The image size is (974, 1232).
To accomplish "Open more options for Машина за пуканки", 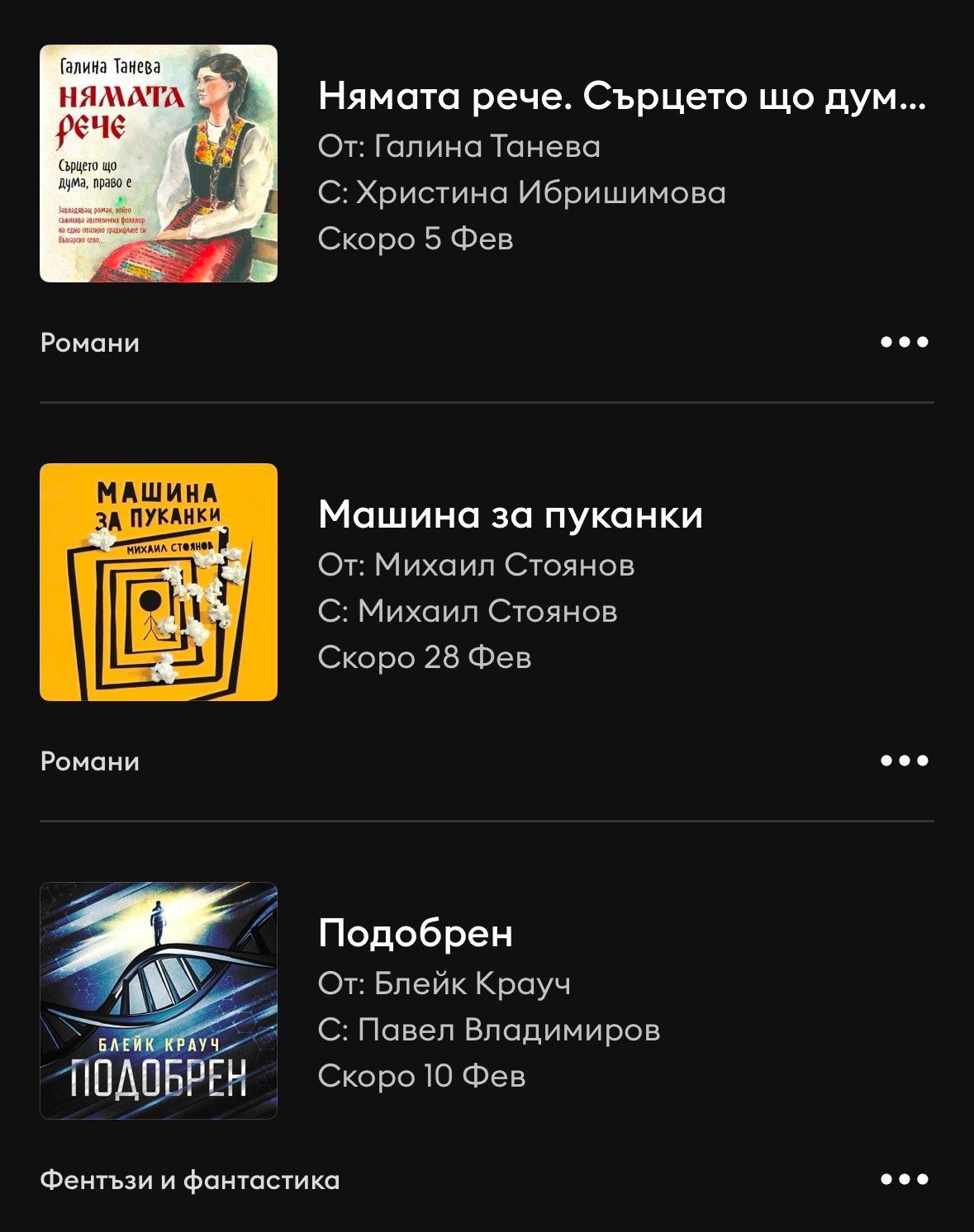I will pos(904,761).
